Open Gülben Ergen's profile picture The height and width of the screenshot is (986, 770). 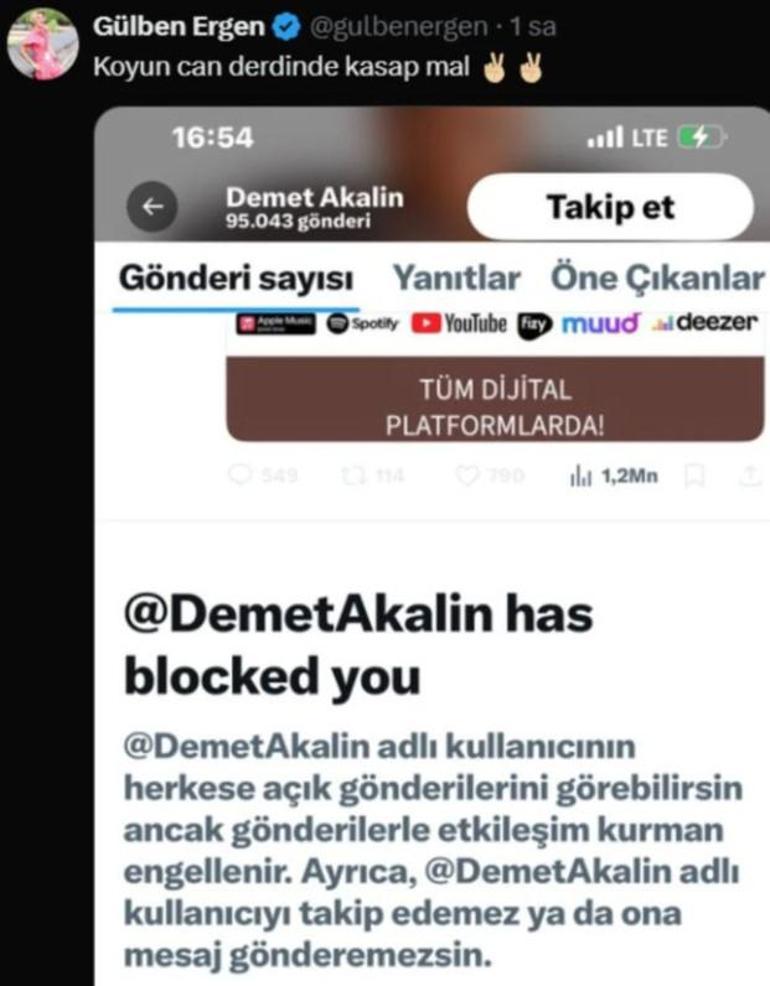pos(42,45)
